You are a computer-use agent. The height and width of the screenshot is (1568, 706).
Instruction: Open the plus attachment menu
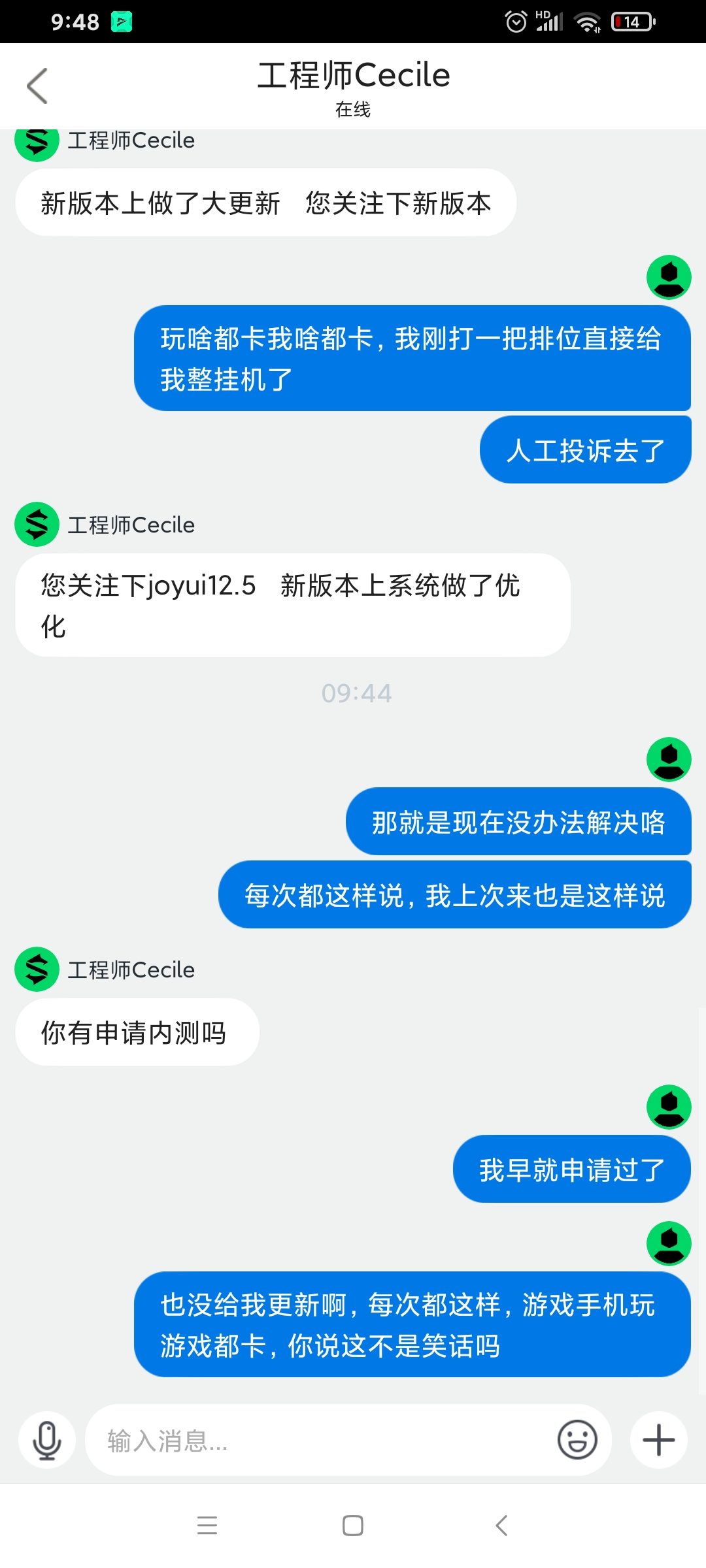[x=659, y=1440]
